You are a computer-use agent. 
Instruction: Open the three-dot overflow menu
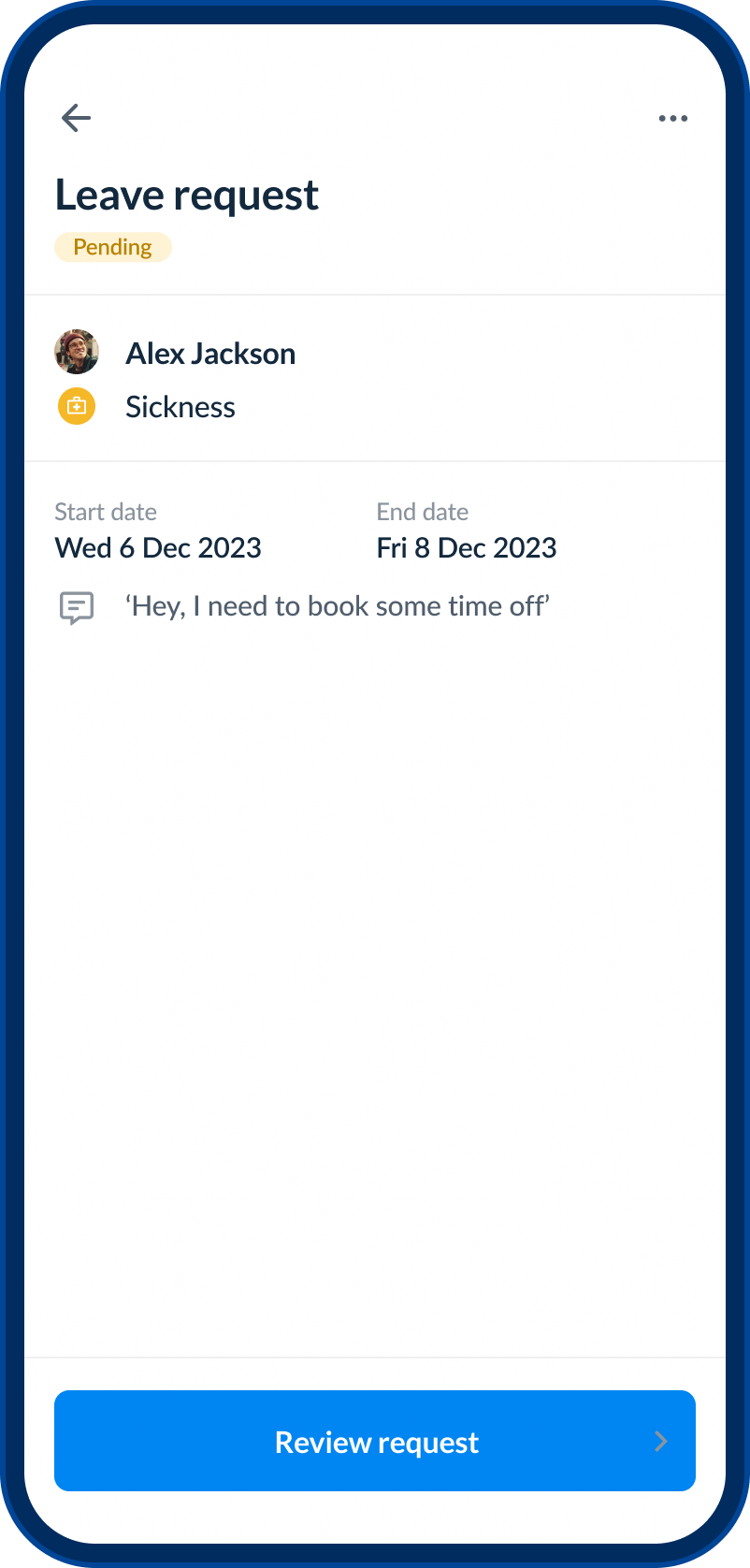click(672, 119)
